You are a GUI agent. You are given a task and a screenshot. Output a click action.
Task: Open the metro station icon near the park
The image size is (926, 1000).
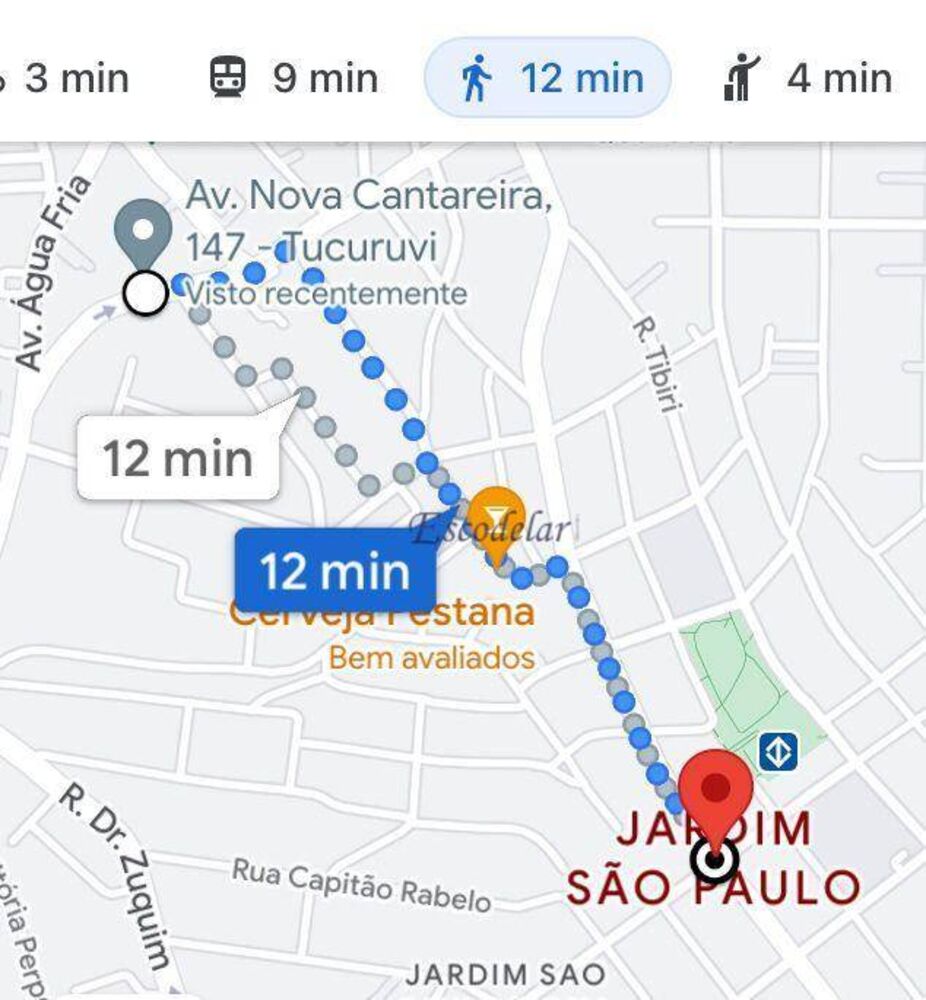click(778, 752)
